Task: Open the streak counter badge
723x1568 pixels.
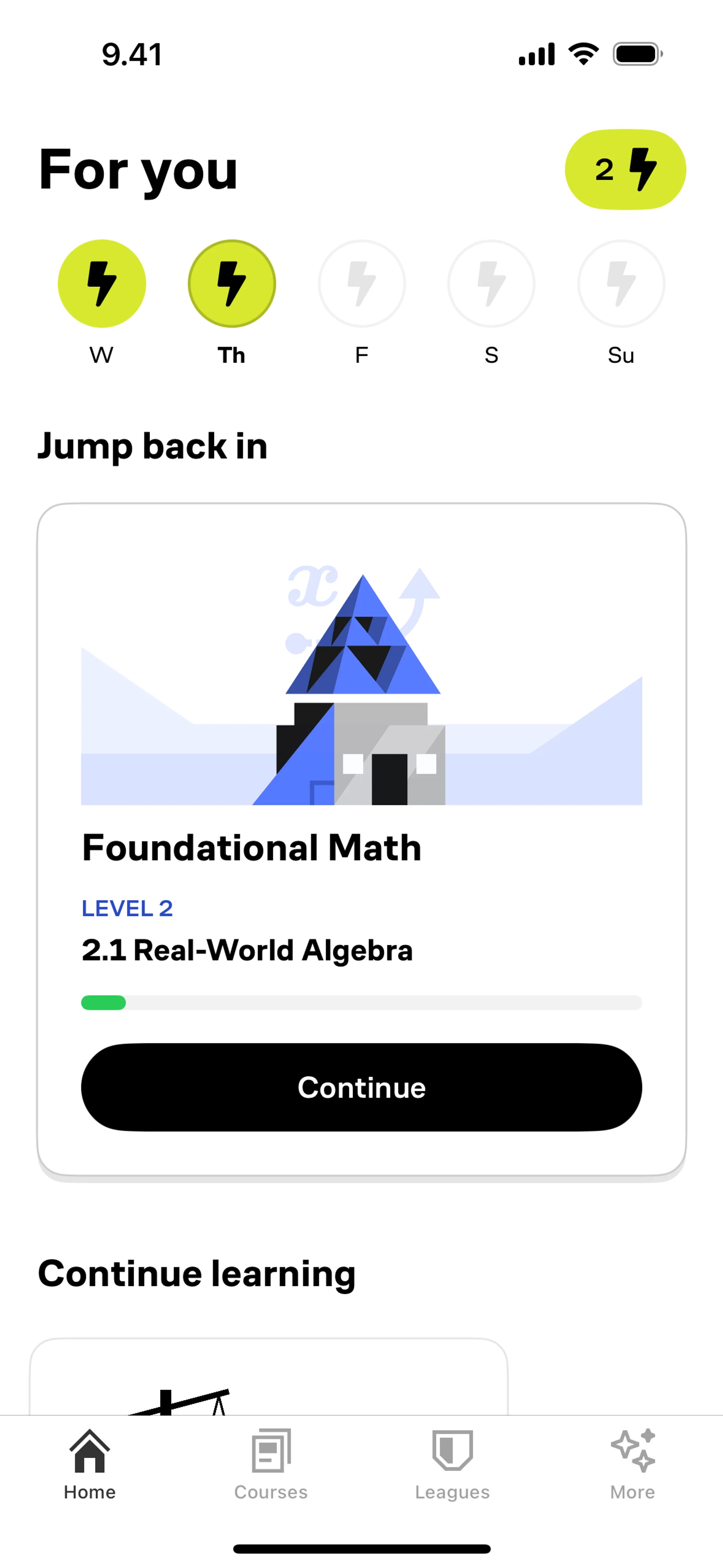Action: coord(625,169)
